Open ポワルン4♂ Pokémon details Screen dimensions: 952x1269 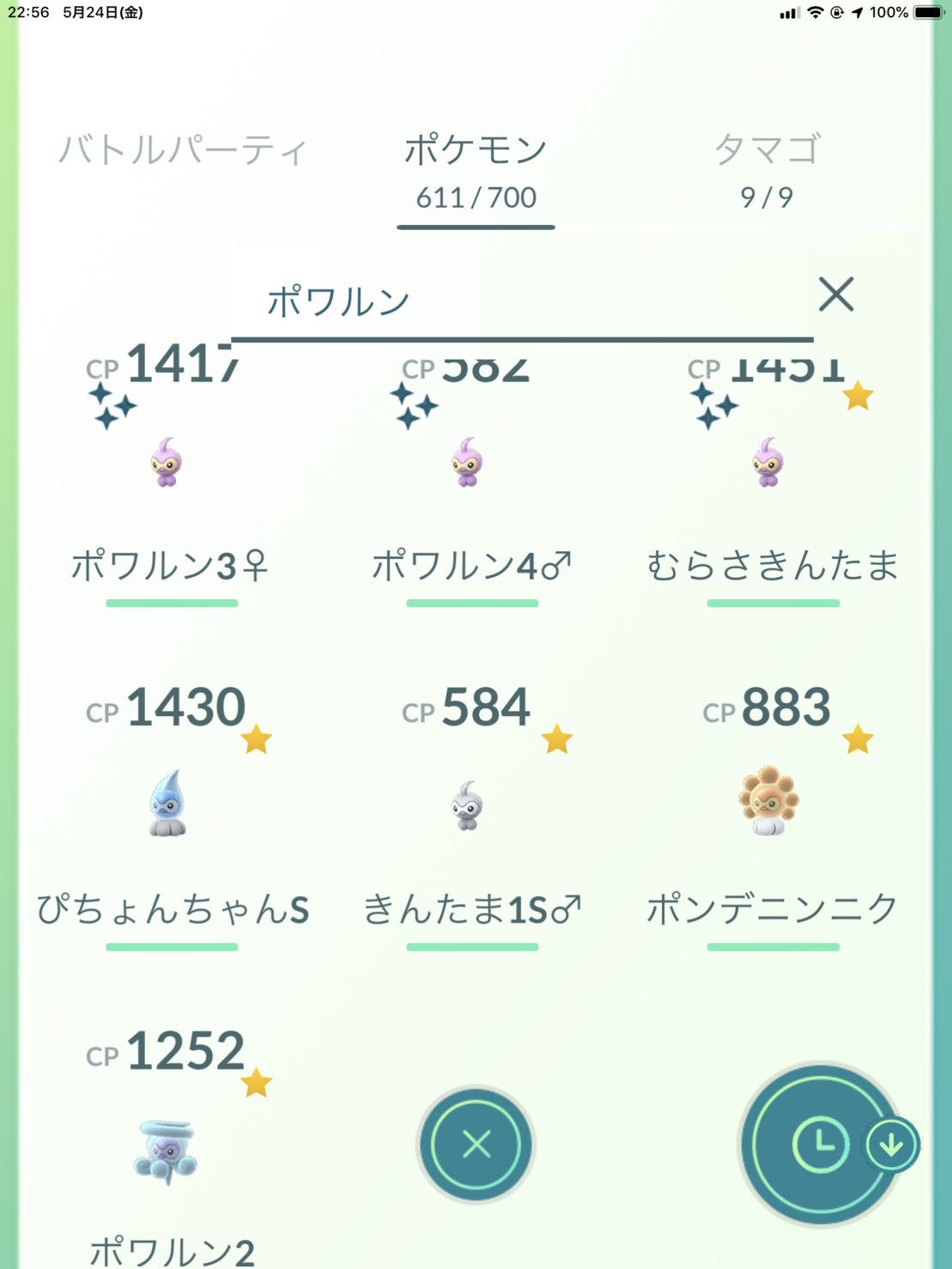tap(469, 464)
